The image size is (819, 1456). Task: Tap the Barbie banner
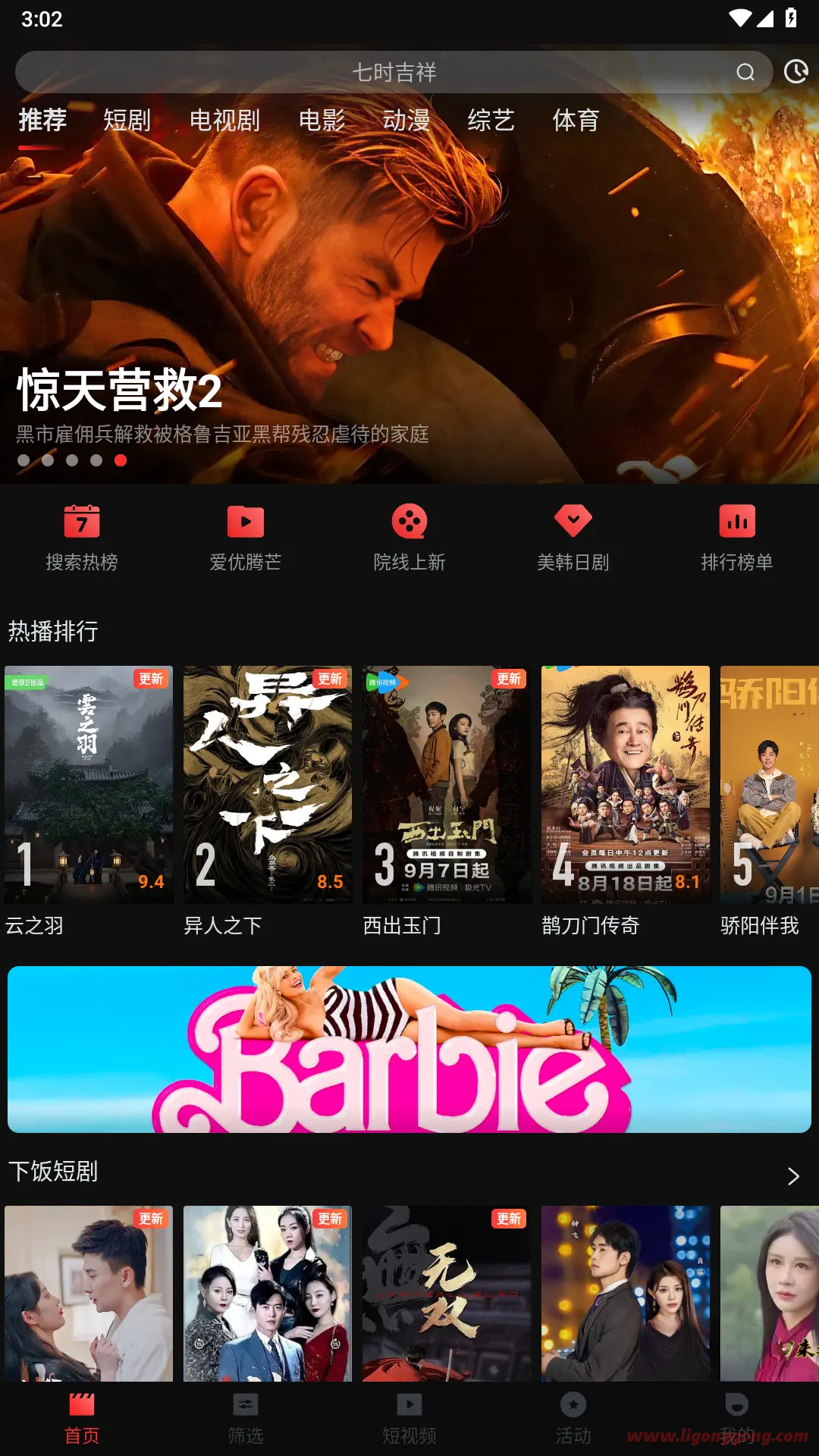pyautogui.click(x=409, y=1050)
